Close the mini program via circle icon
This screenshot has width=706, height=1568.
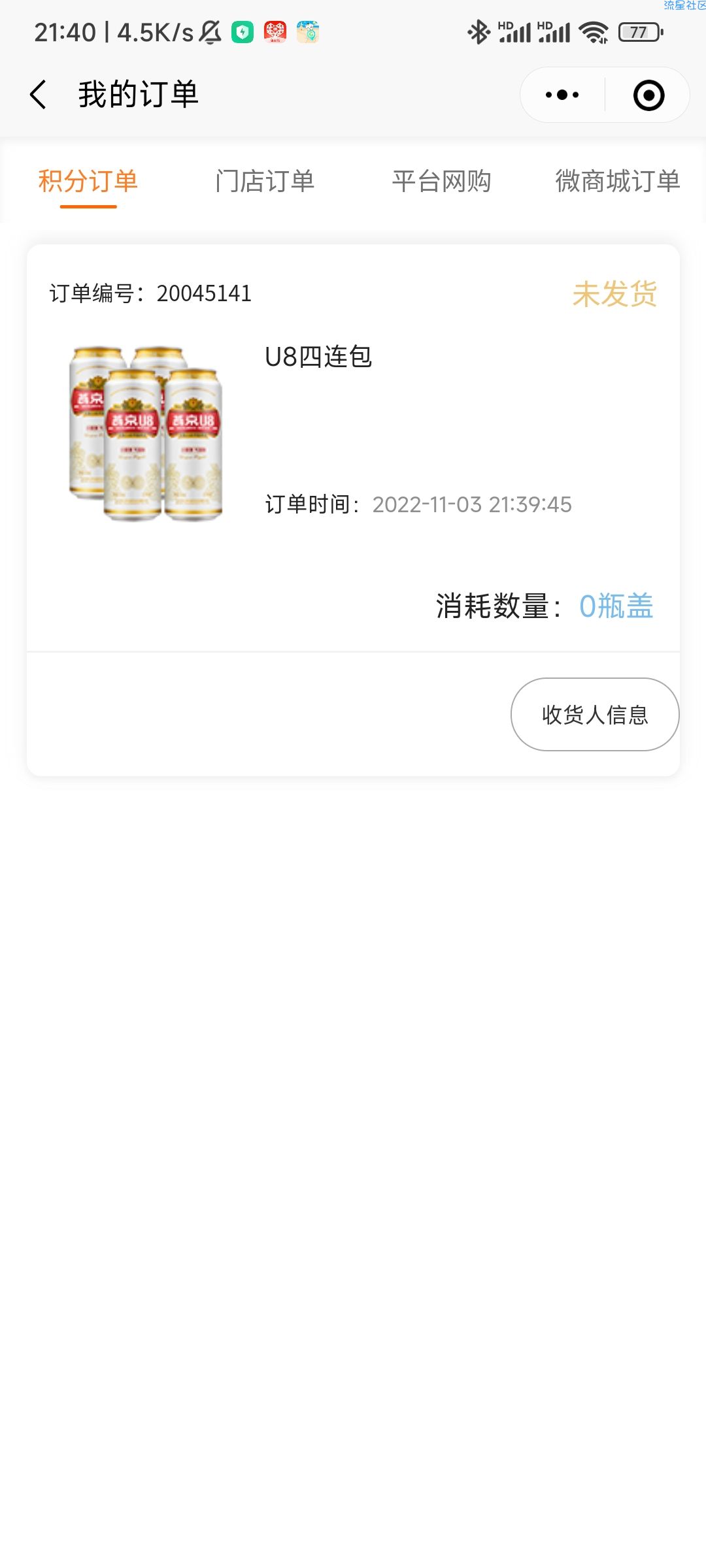coord(648,95)
